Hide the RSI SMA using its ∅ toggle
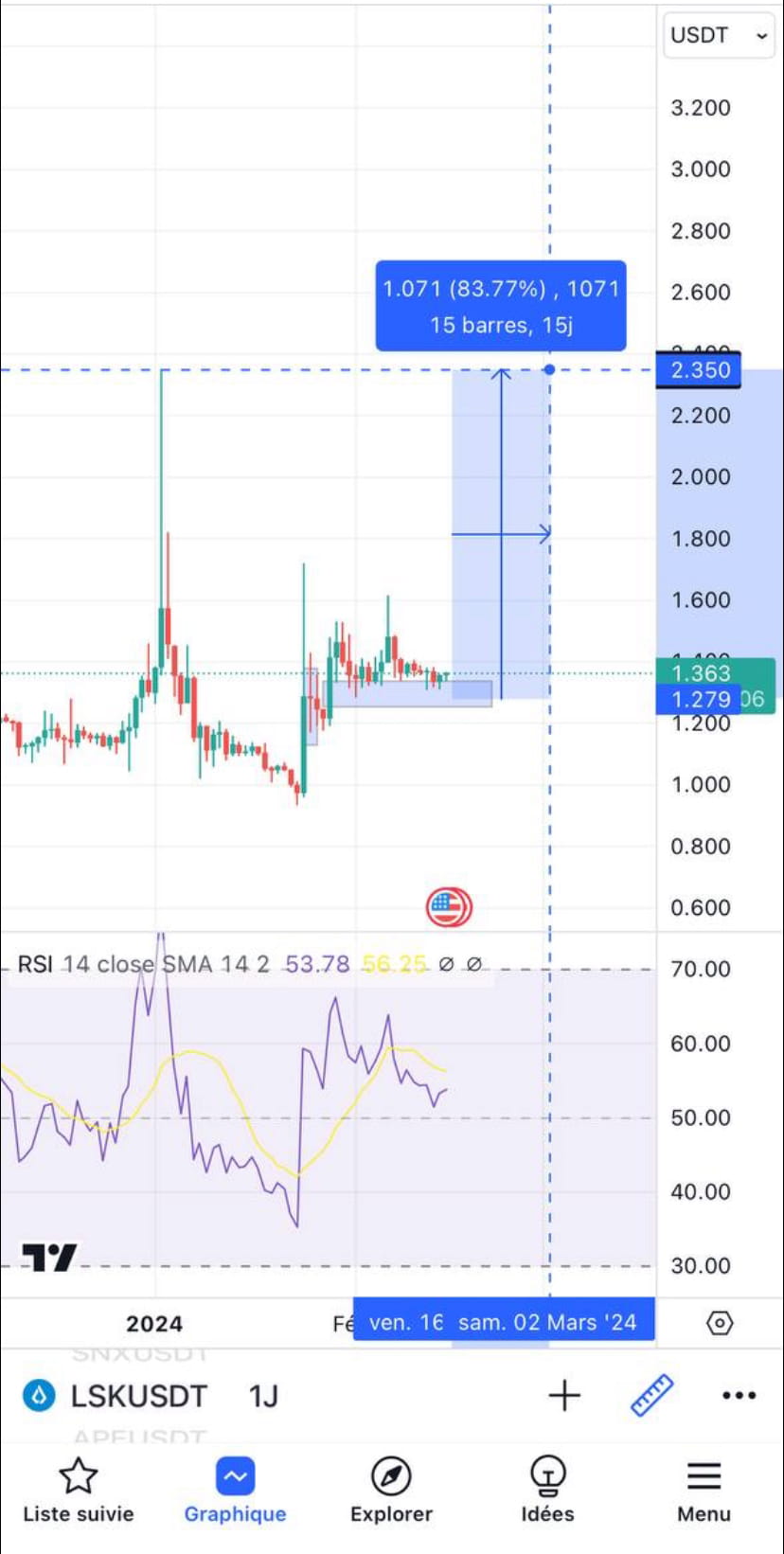This screenshot has height=1554, width=784. [473, 964]
